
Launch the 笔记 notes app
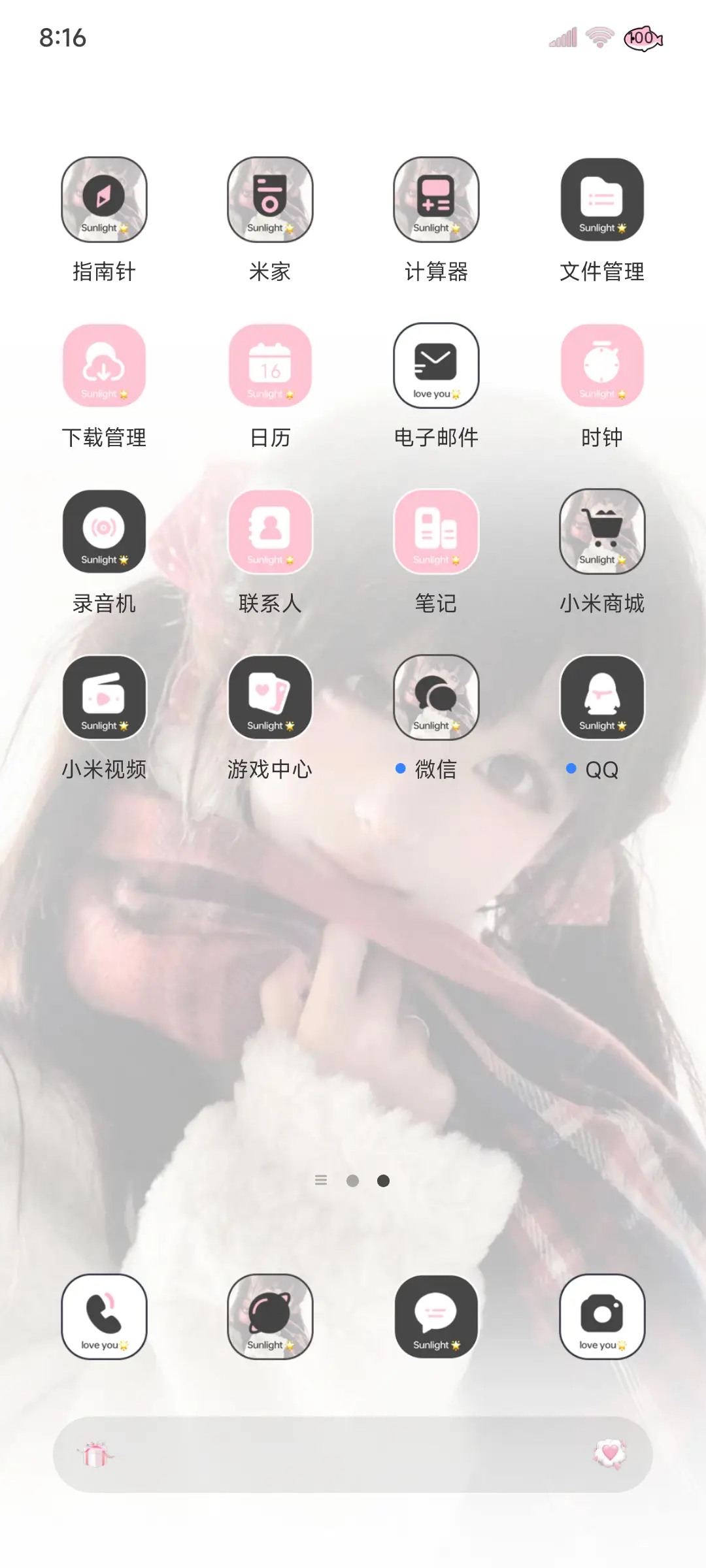click(x=436, y=532)
